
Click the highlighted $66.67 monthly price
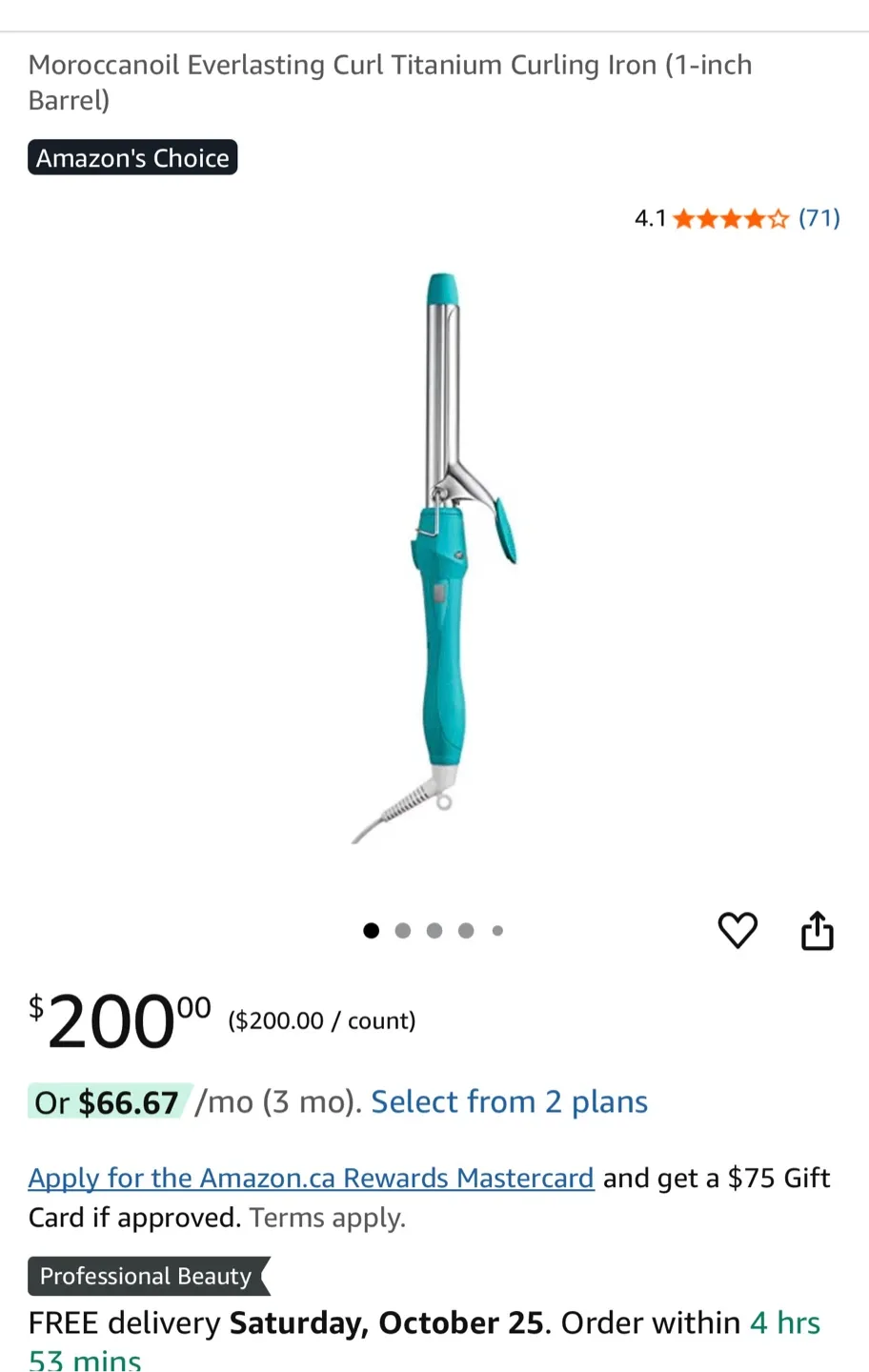(129, 1101)
